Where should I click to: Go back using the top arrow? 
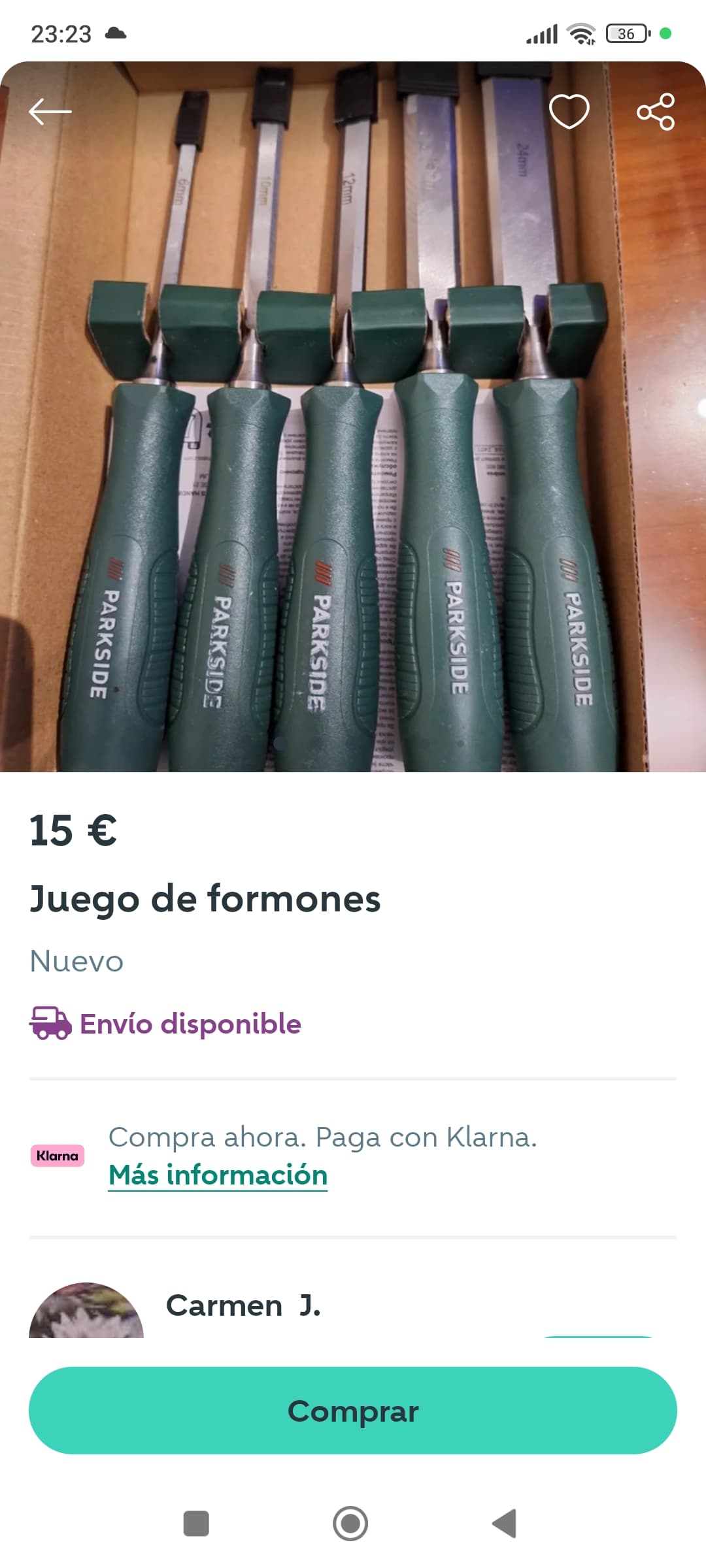(50, 112)
